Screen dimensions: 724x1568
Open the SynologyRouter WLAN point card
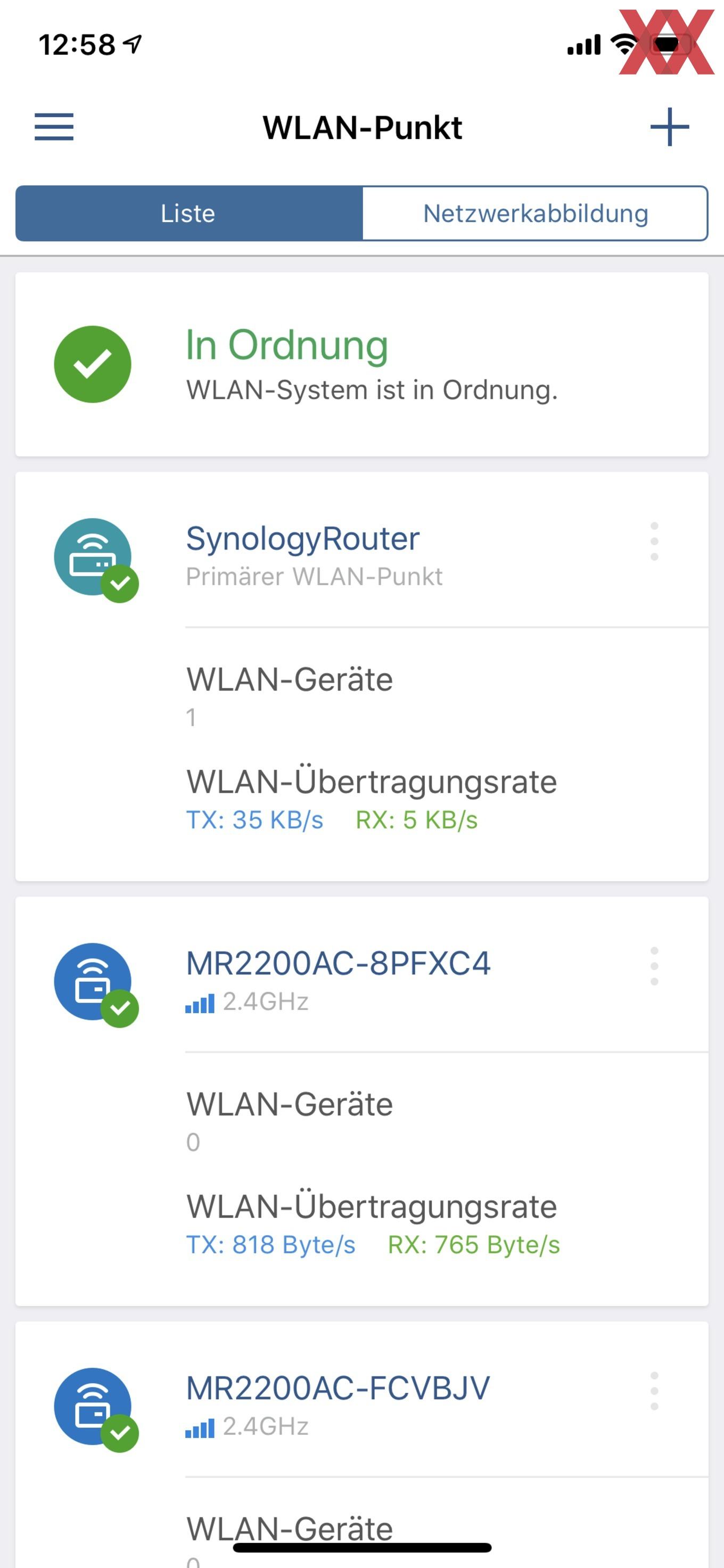[x=362, y=676]
